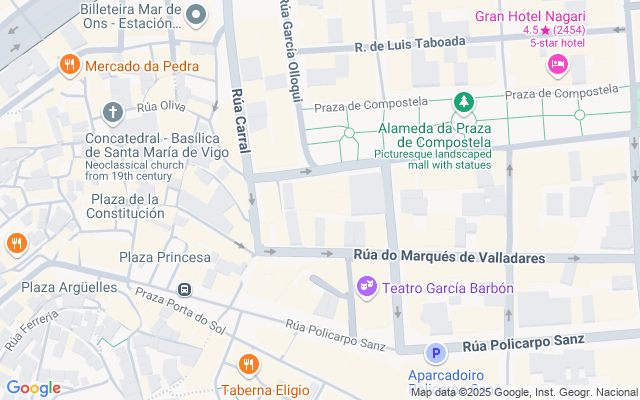
Task: Select the Taberna Eligio restaurant pin
Action: 249,364
